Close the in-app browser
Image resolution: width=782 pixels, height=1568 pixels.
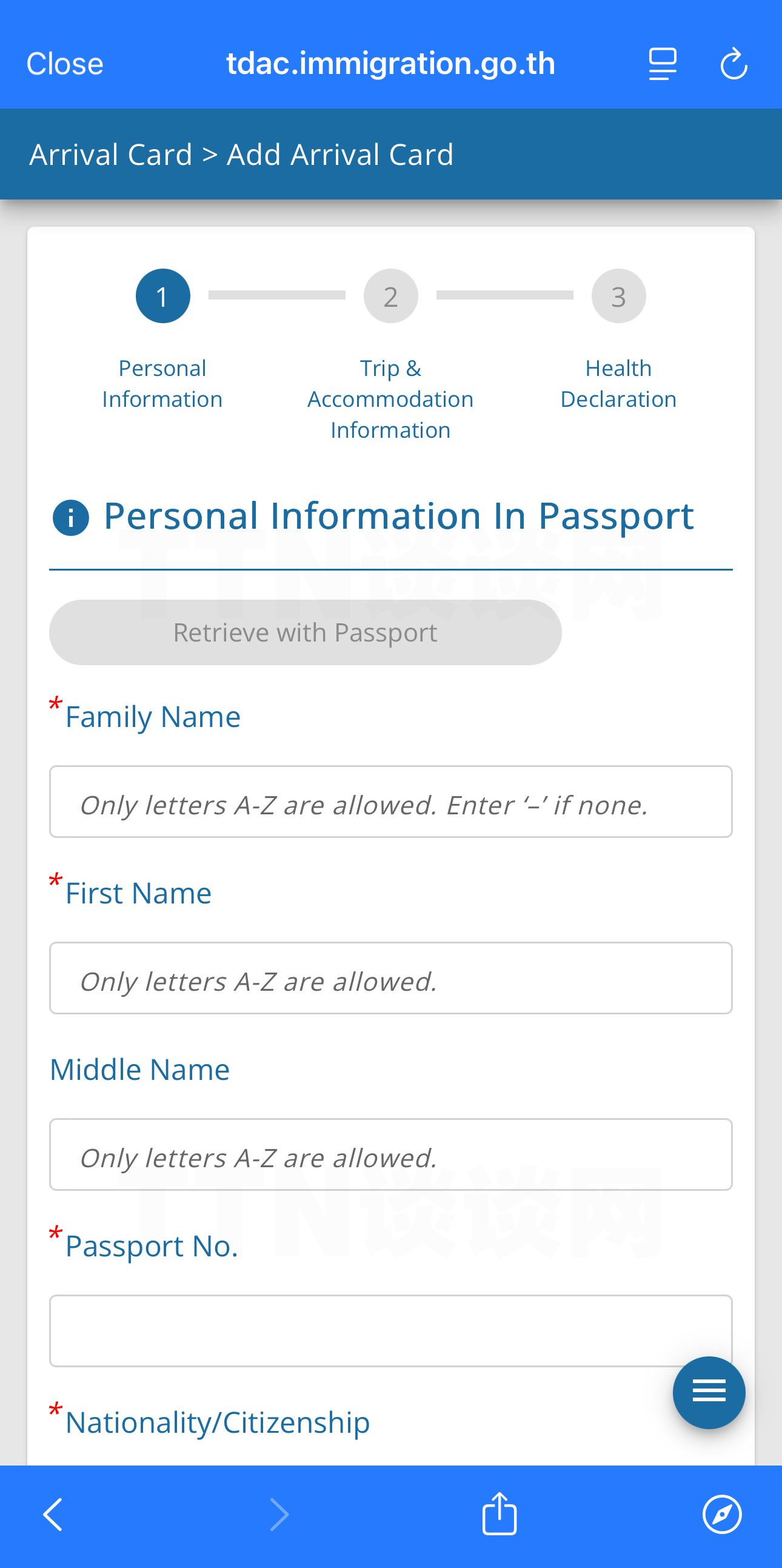point(64,64)
